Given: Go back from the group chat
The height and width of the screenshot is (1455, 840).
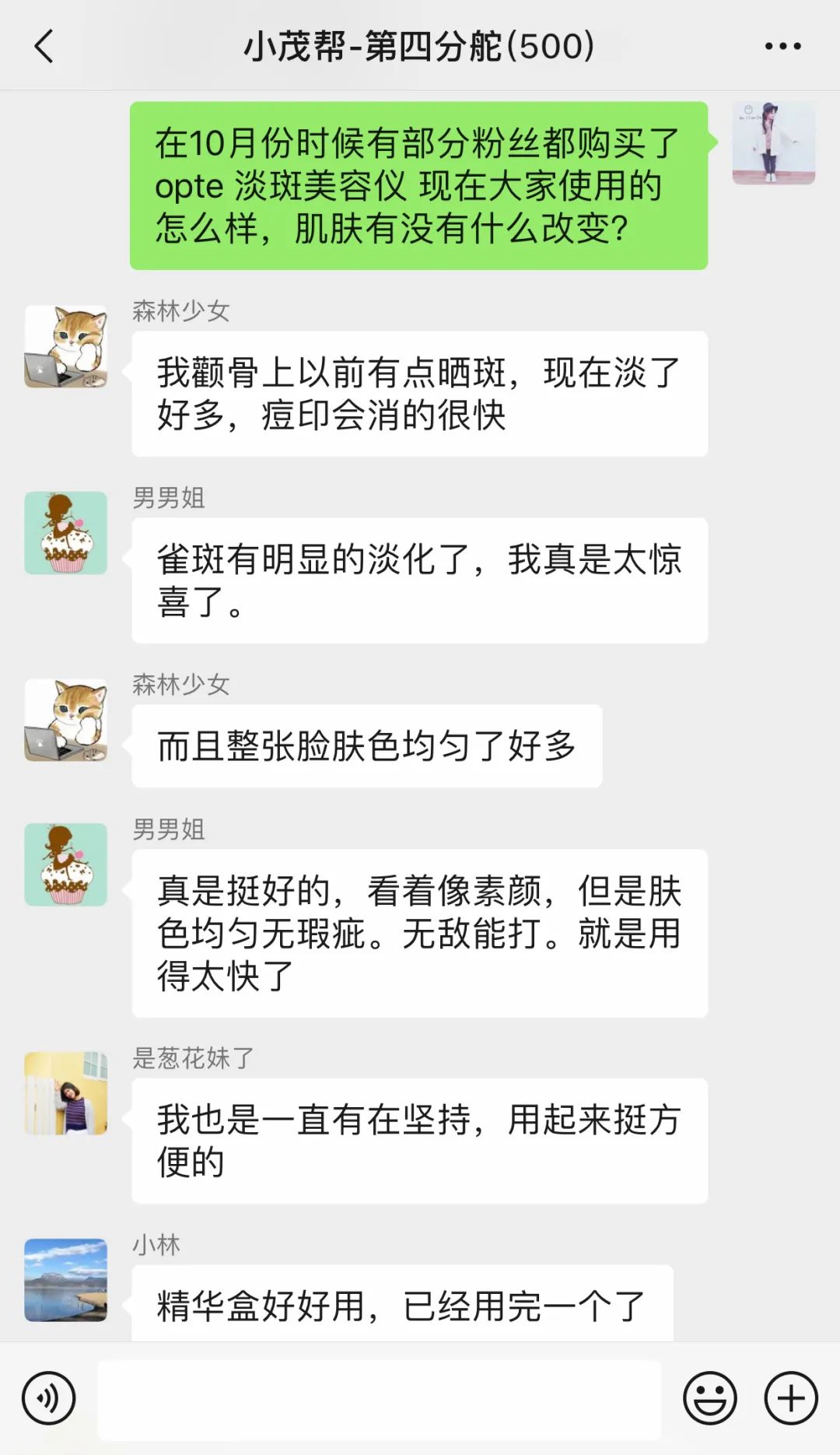Looking at the screenshot, I should pyautogui.click(x=44, y=46).
